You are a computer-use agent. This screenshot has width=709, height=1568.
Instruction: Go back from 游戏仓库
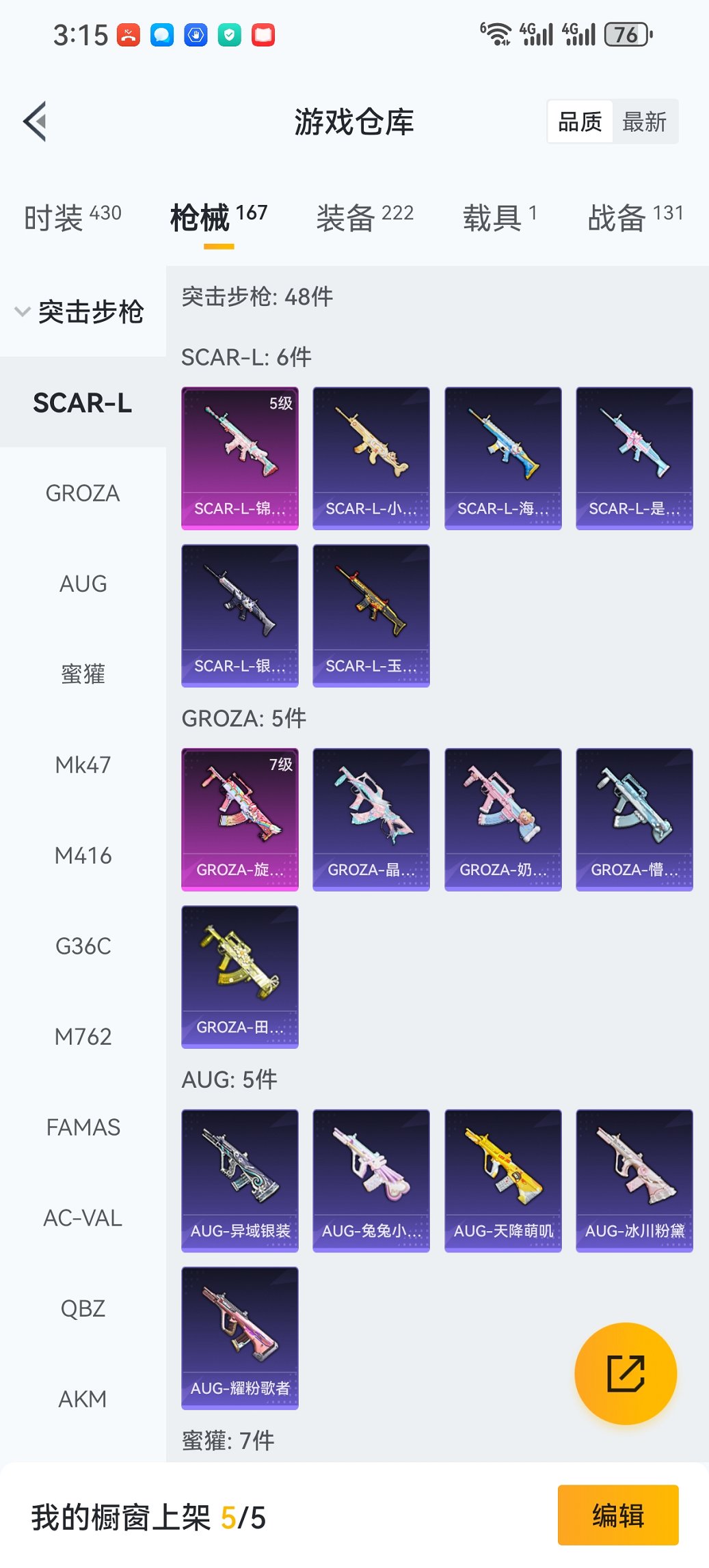click(x=36, y=122)
